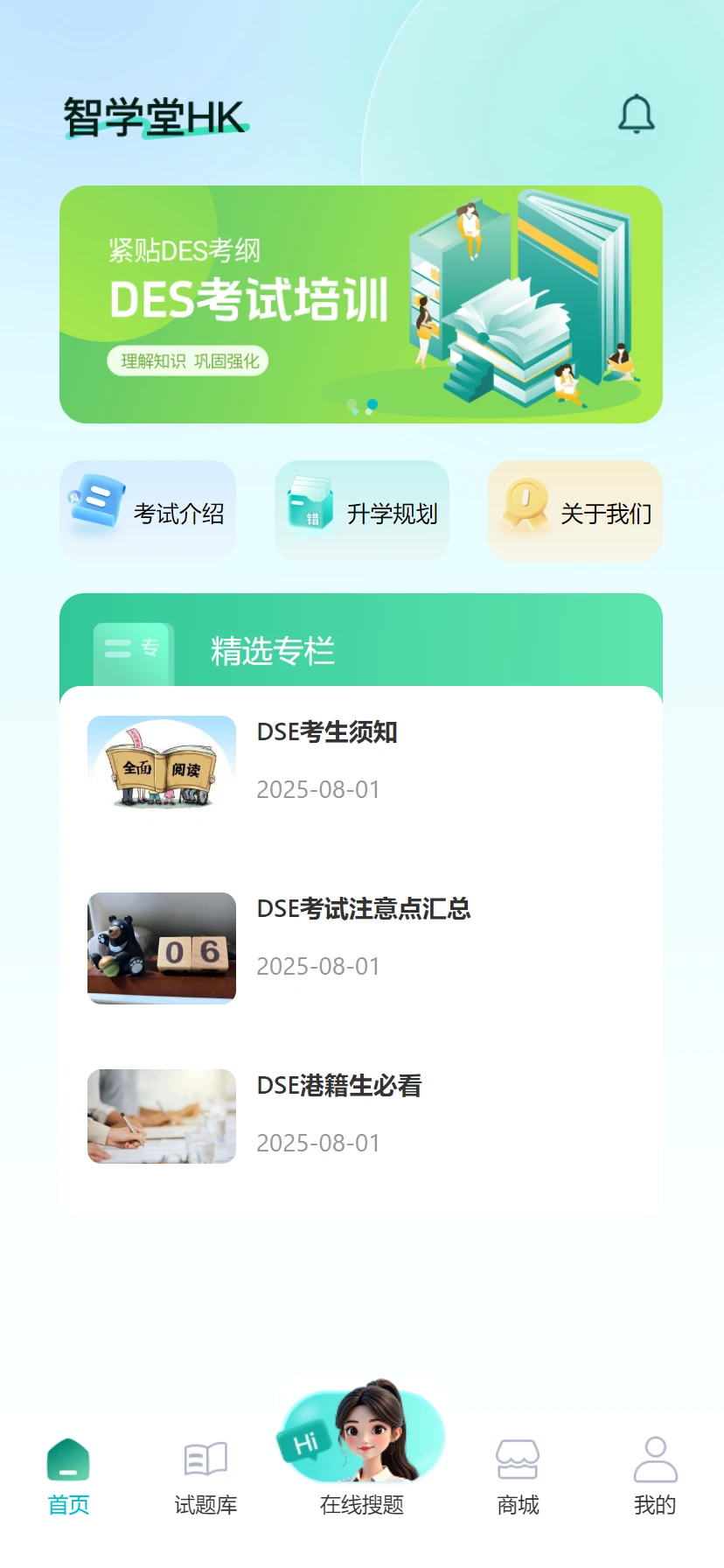Switch to the 我的 tab
The height and width of the screenshot is (1568, 724).
point(655,1477)
